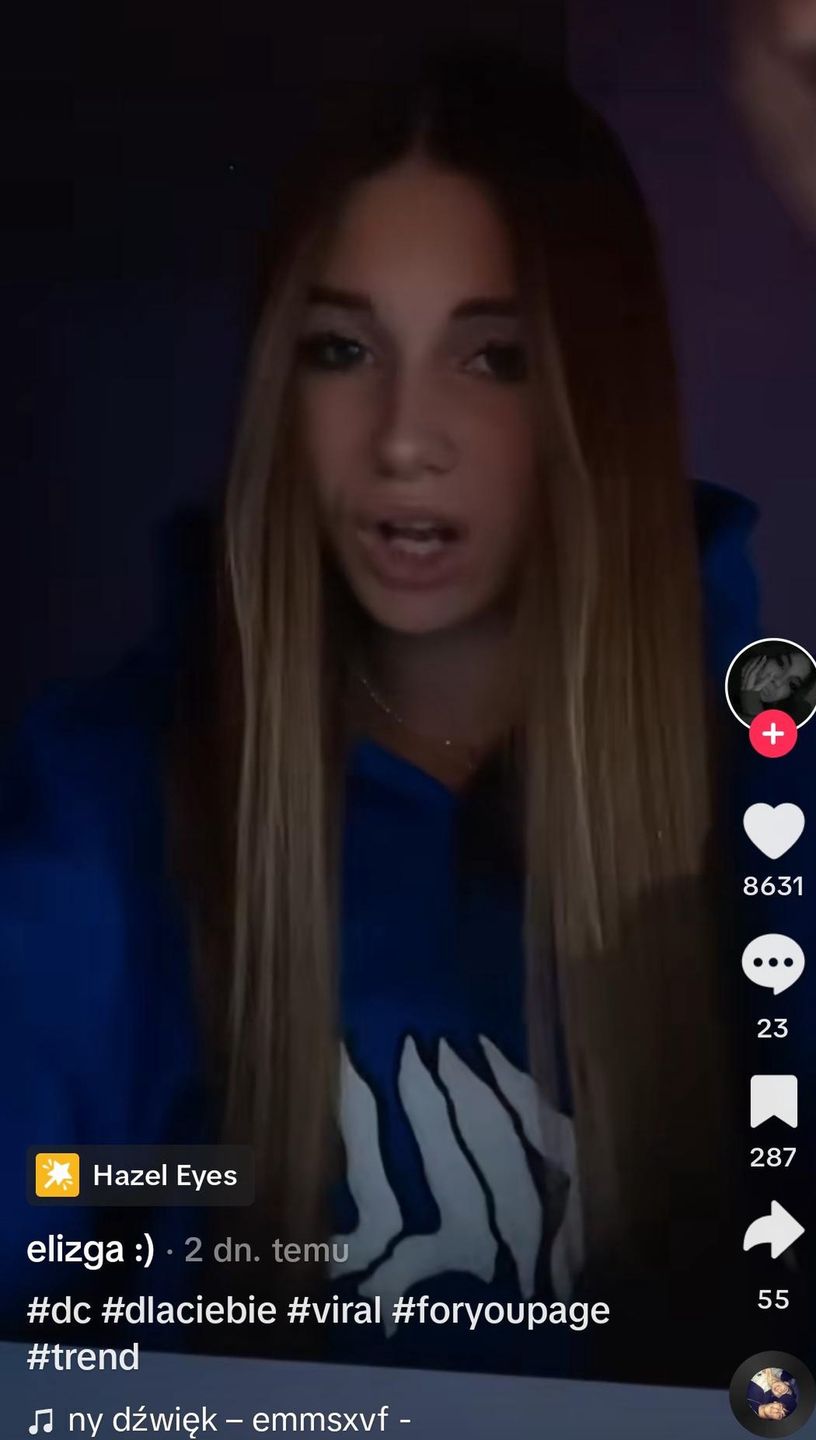Follow the creator with the plus button
Image resolution: width=816 pixels, height=1440 pixels.
coord(772,735)
